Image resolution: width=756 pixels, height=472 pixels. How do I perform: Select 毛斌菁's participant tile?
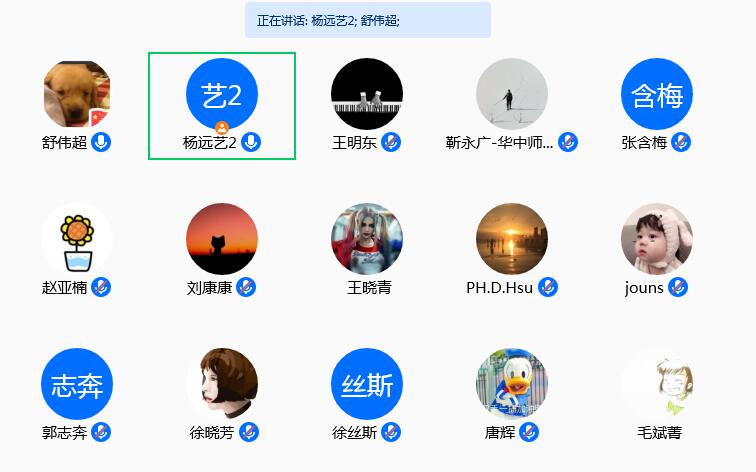pos(657,385)
